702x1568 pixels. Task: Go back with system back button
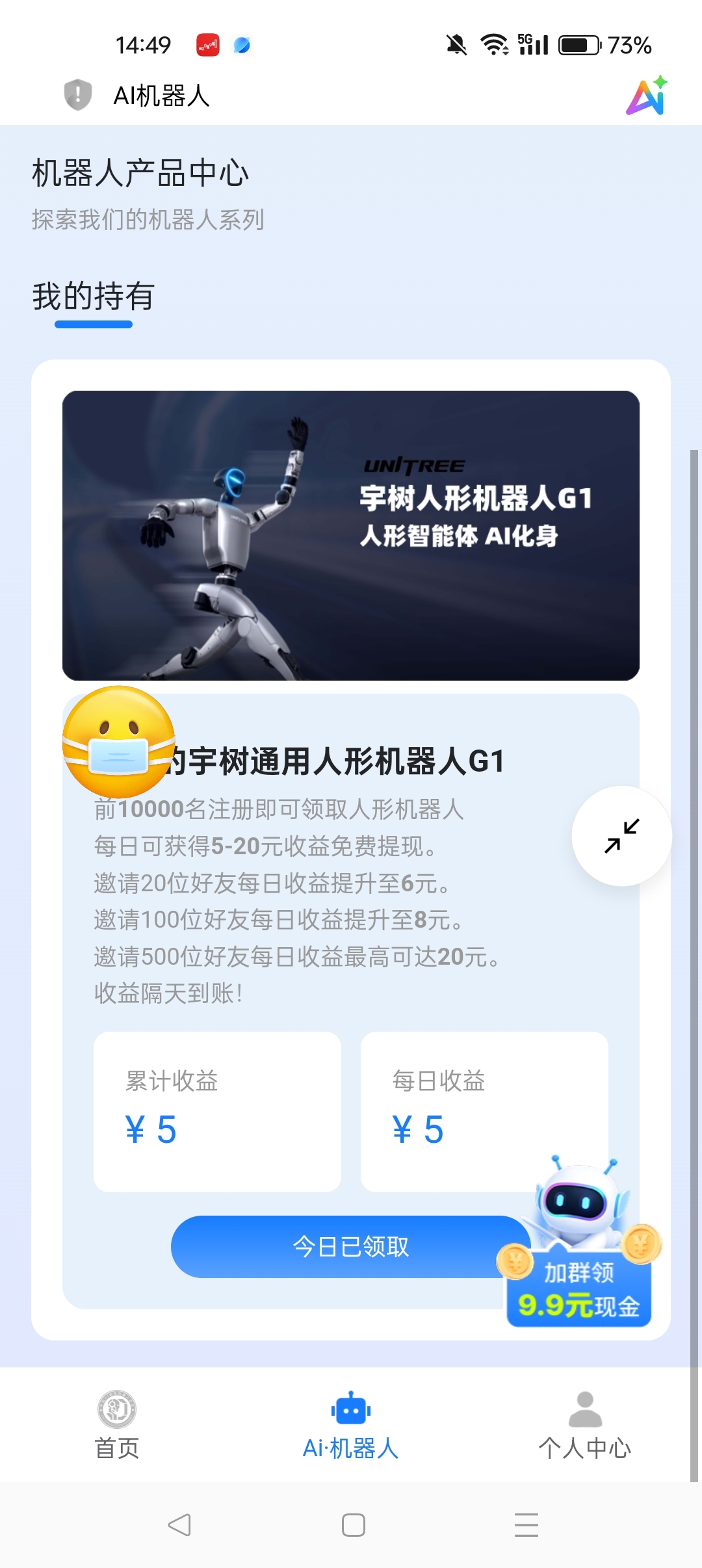coord(179,1525)
